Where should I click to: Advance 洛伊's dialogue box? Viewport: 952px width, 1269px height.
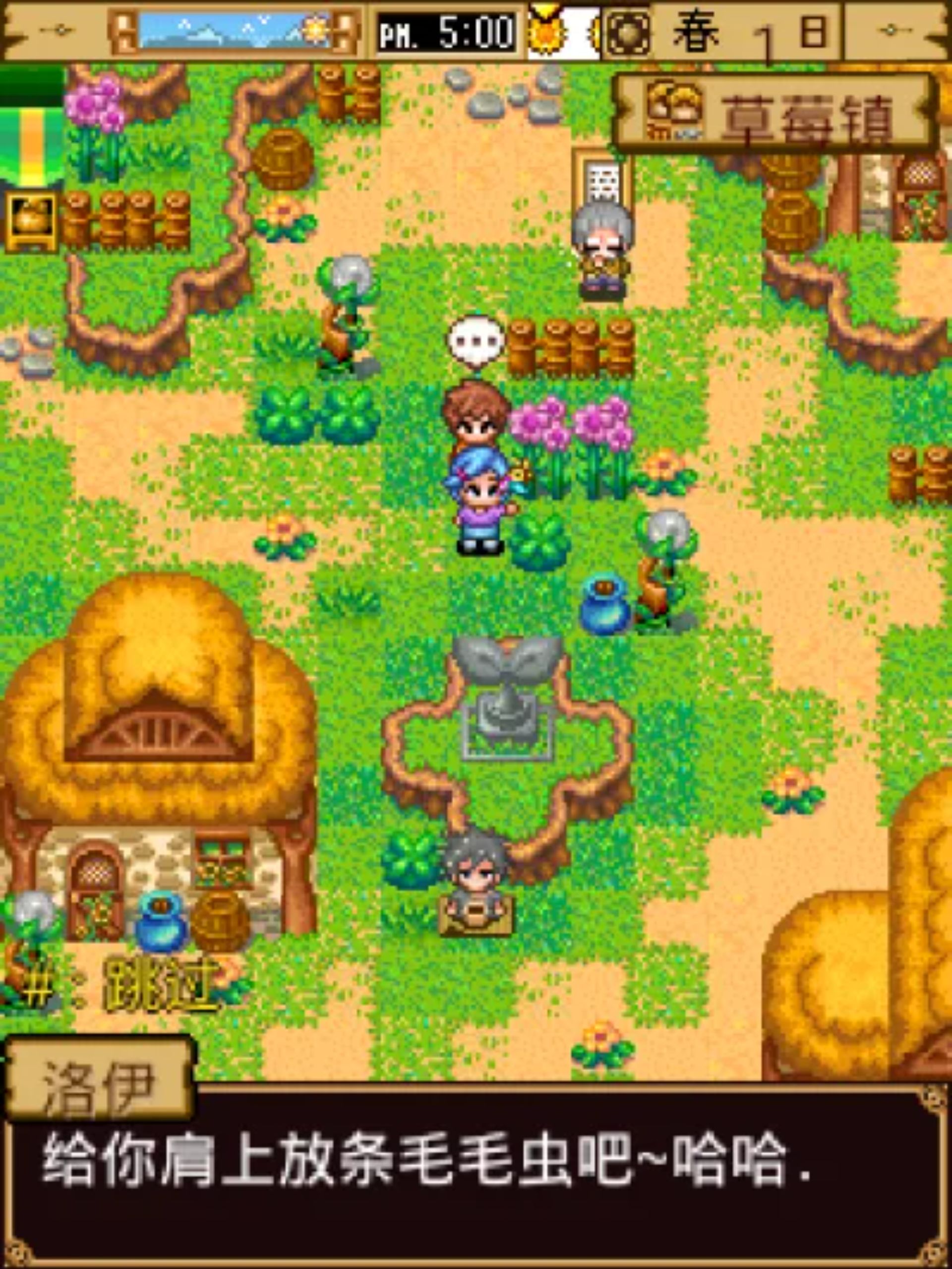pyautogui.click(x=476, y=1182)
